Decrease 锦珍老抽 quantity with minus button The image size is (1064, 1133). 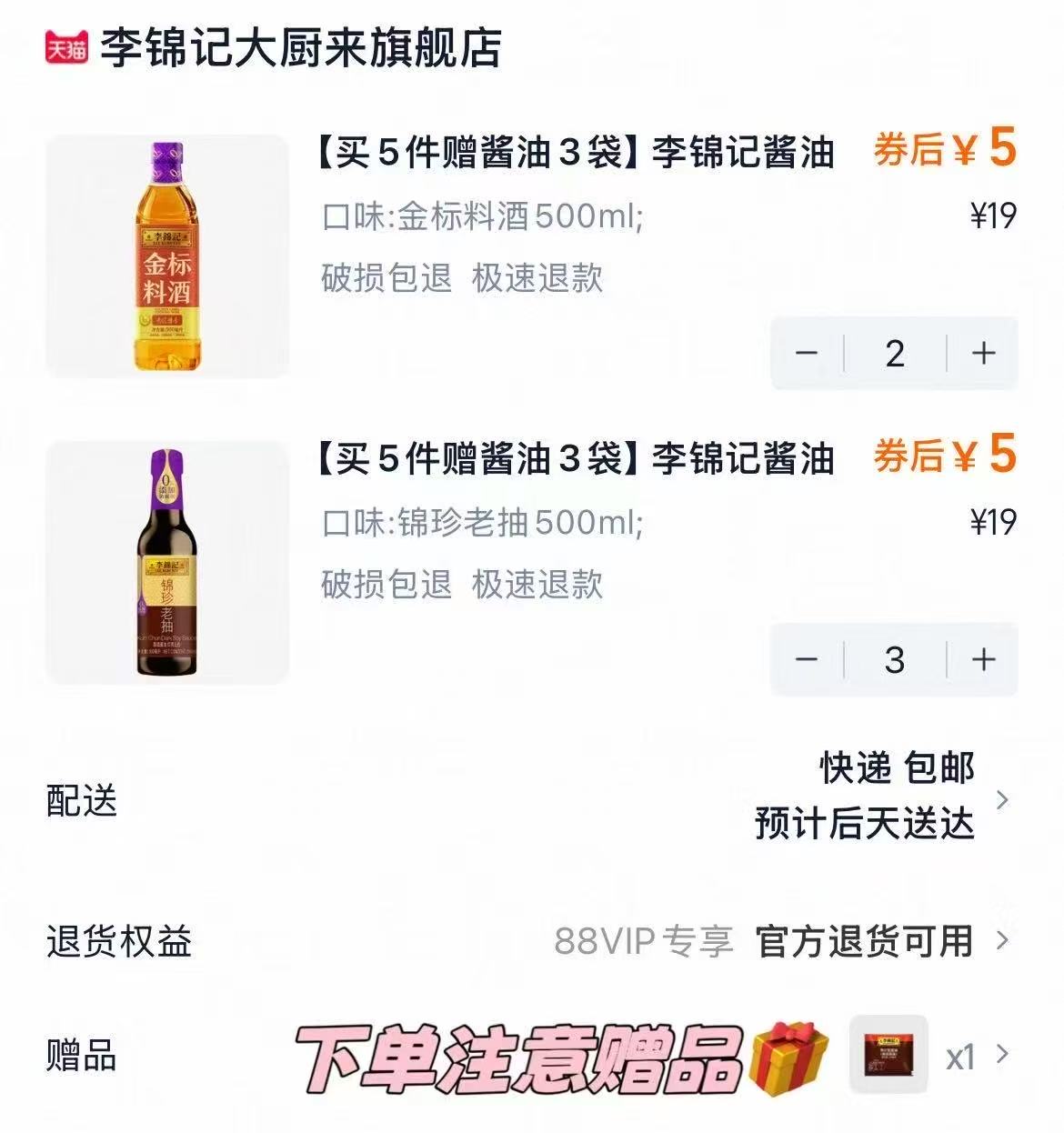pyautogui.click(x=806, y=660)
